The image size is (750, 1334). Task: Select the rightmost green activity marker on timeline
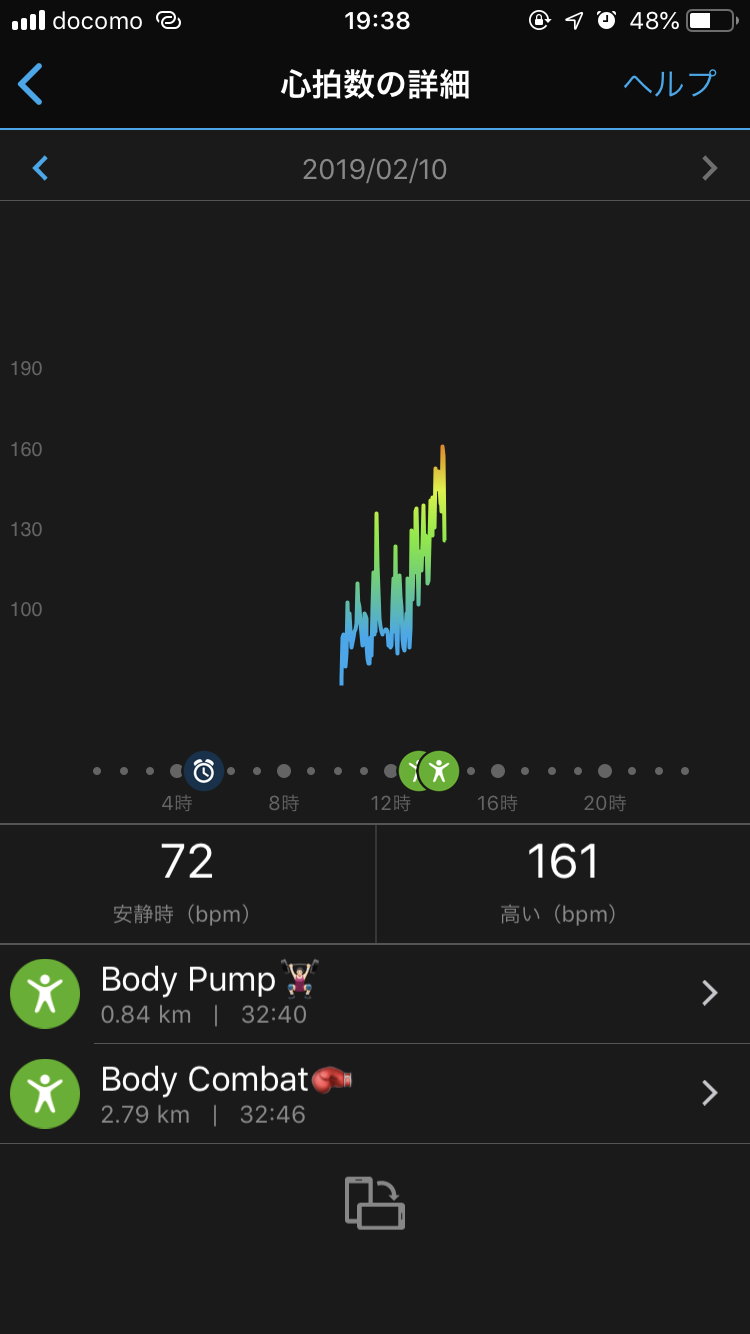tap(439, 771)
